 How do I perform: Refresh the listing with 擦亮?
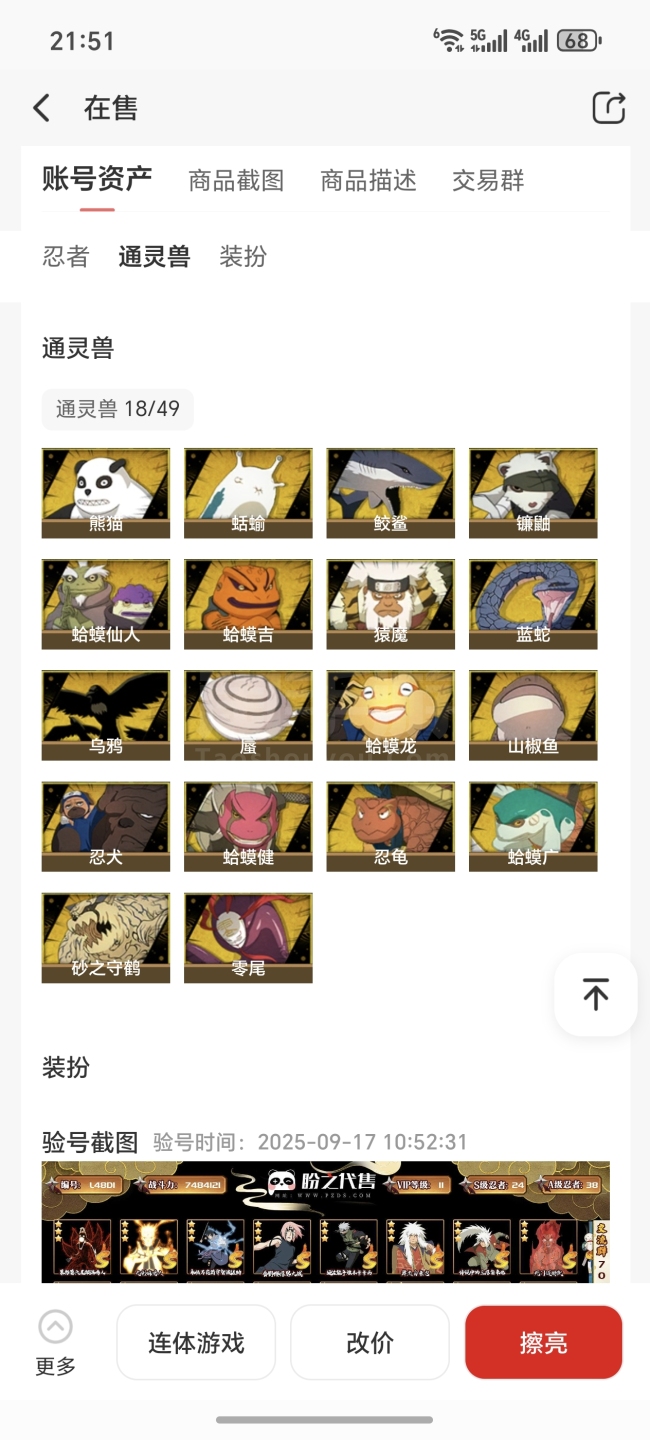[x=544, y=1343]
